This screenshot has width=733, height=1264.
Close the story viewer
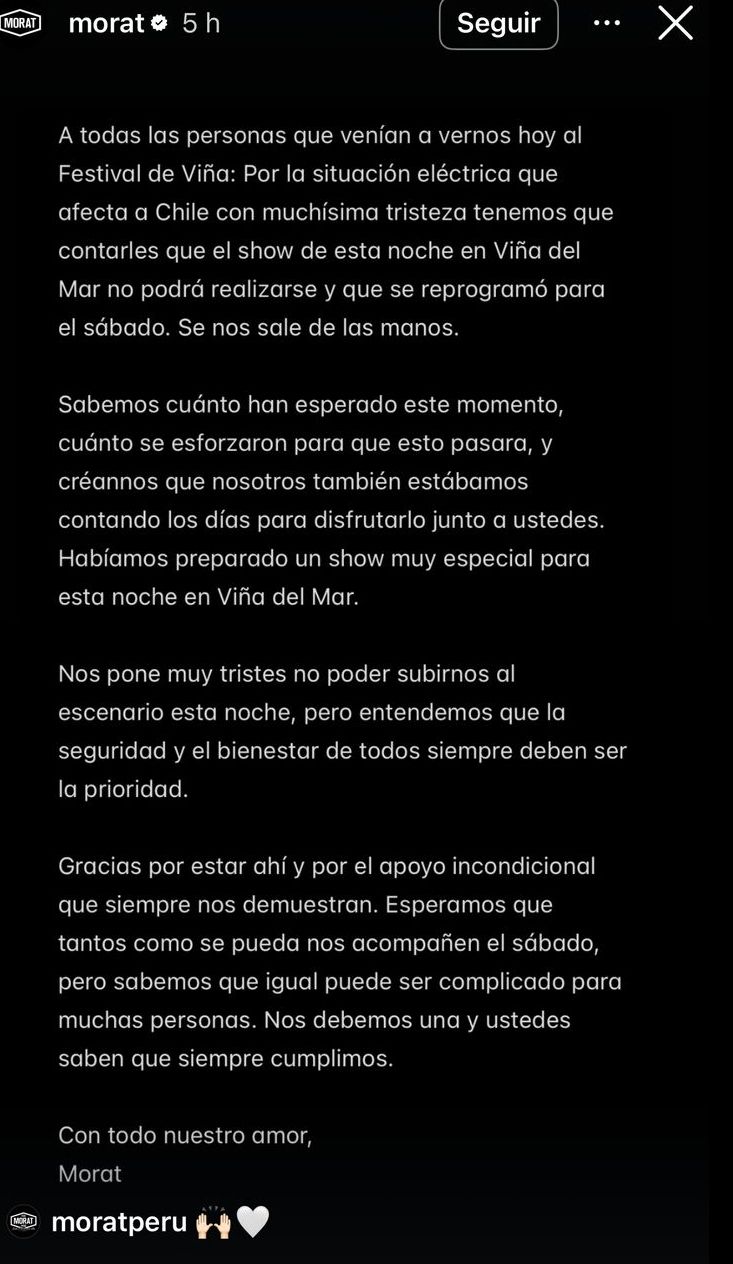(676, 23)
